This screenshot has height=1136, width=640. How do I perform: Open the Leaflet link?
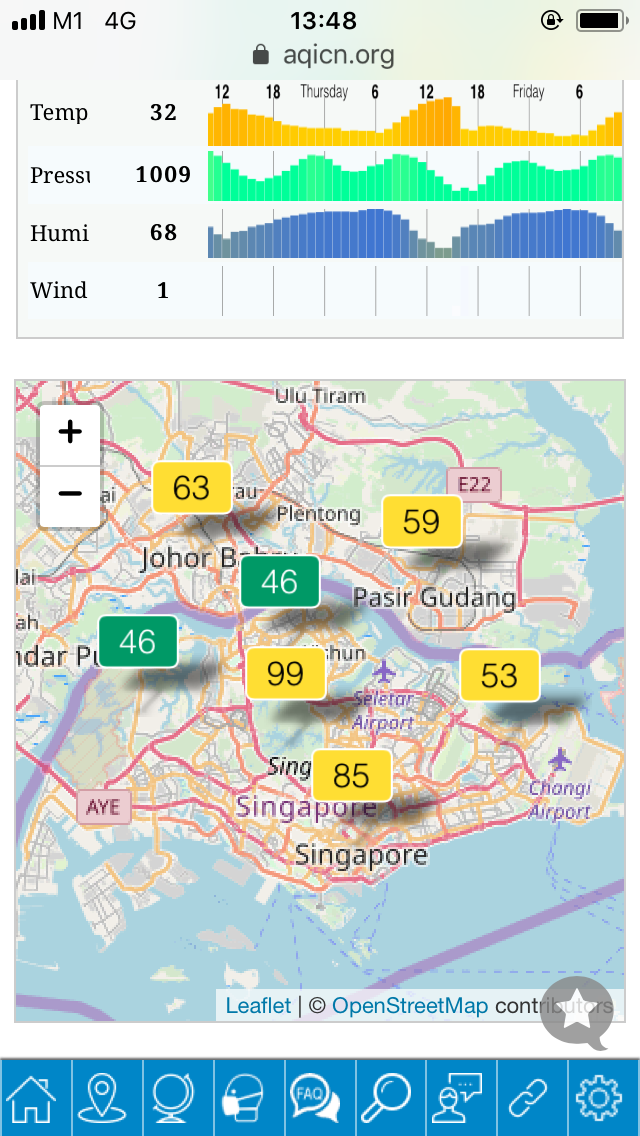[258, 1006]
